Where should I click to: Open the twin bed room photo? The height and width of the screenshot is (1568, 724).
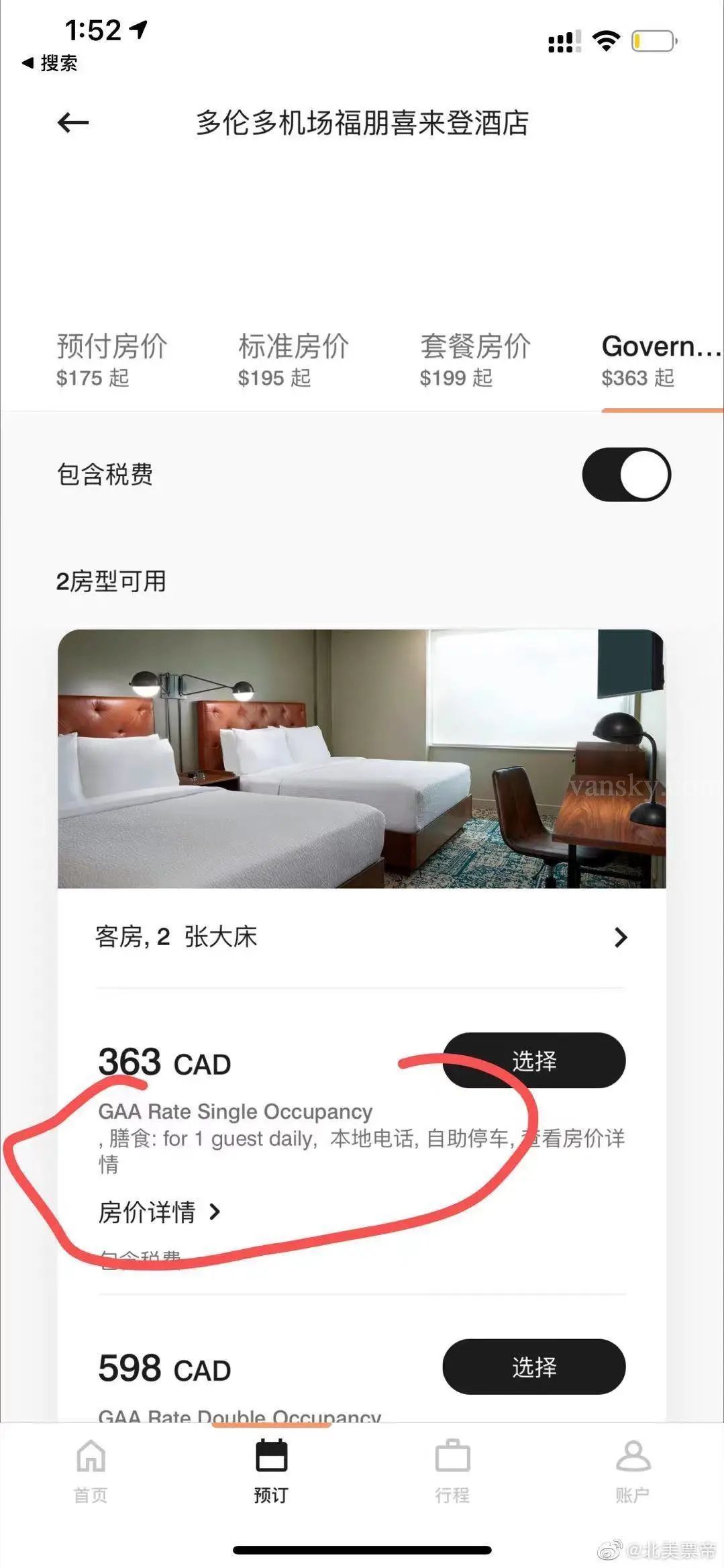(x=362, y=758)
